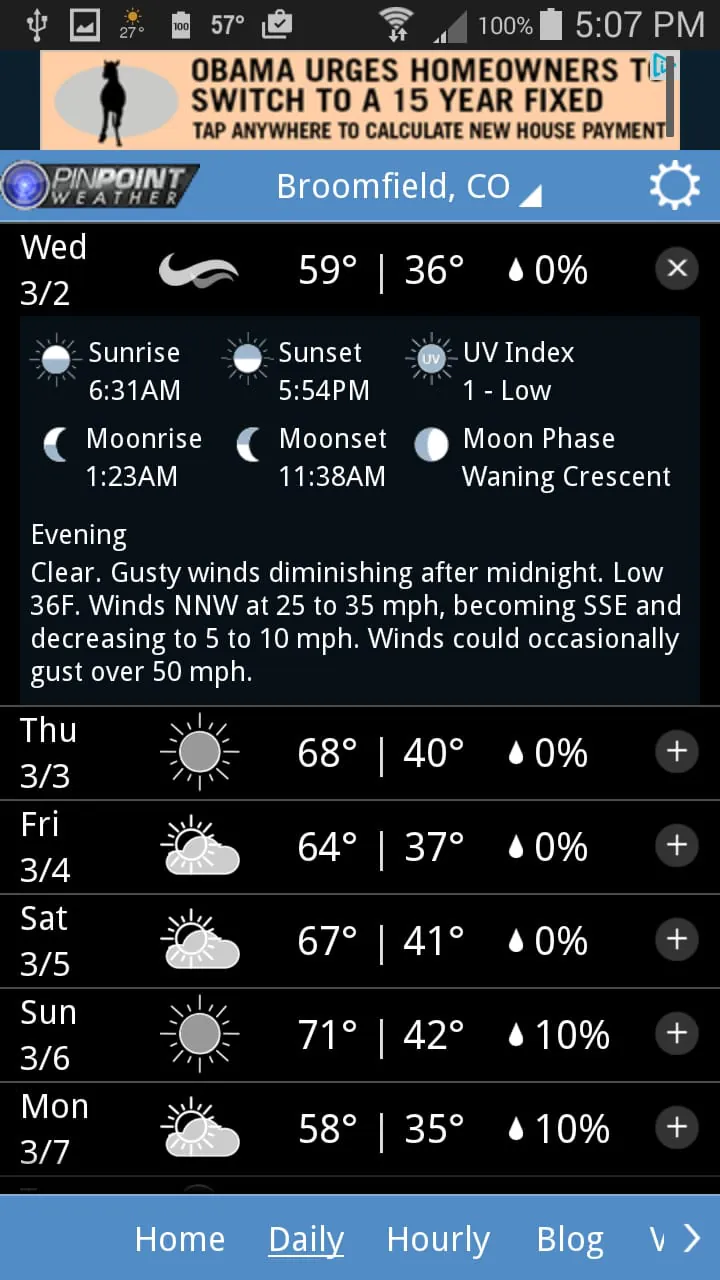Go to the Home tab

(x=180, y=1238)
